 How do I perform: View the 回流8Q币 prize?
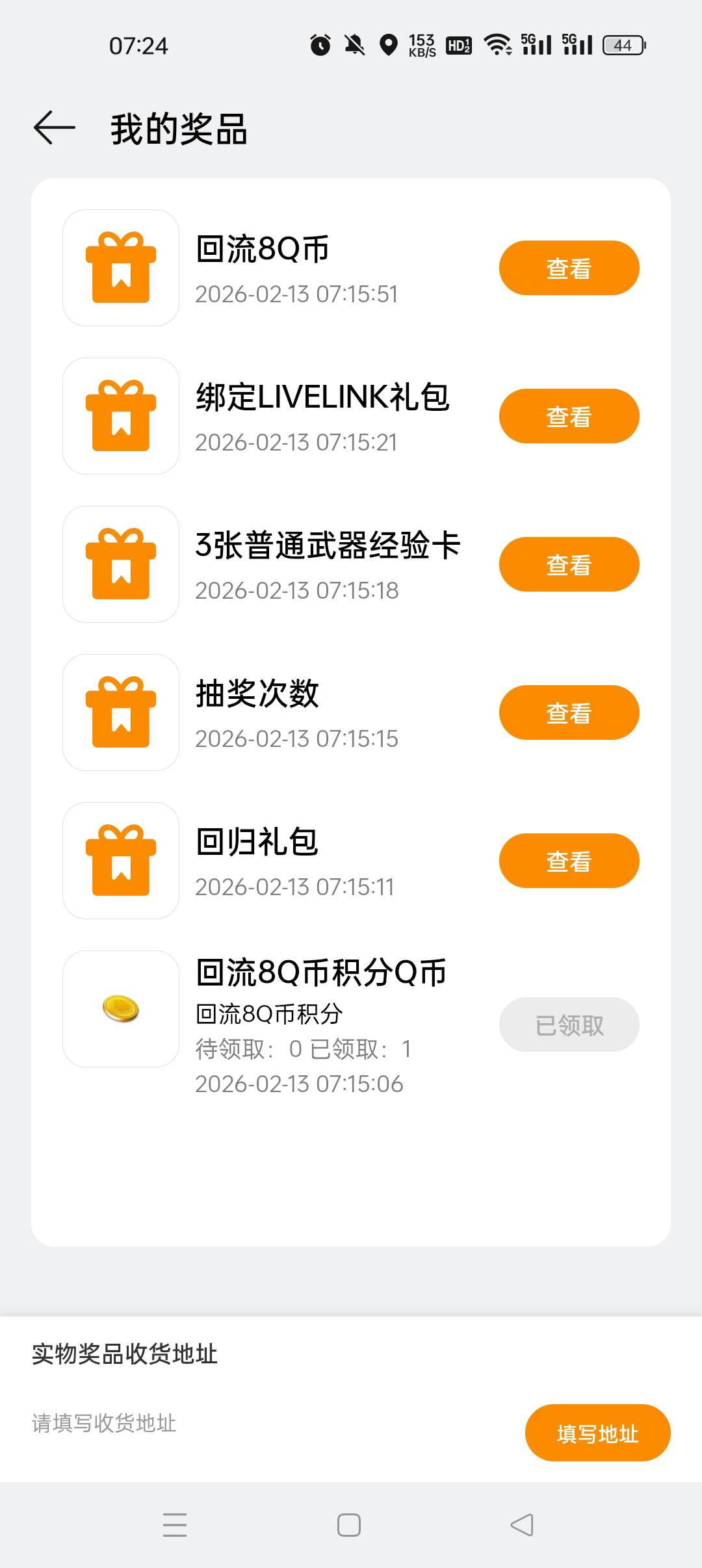[569, 268]
